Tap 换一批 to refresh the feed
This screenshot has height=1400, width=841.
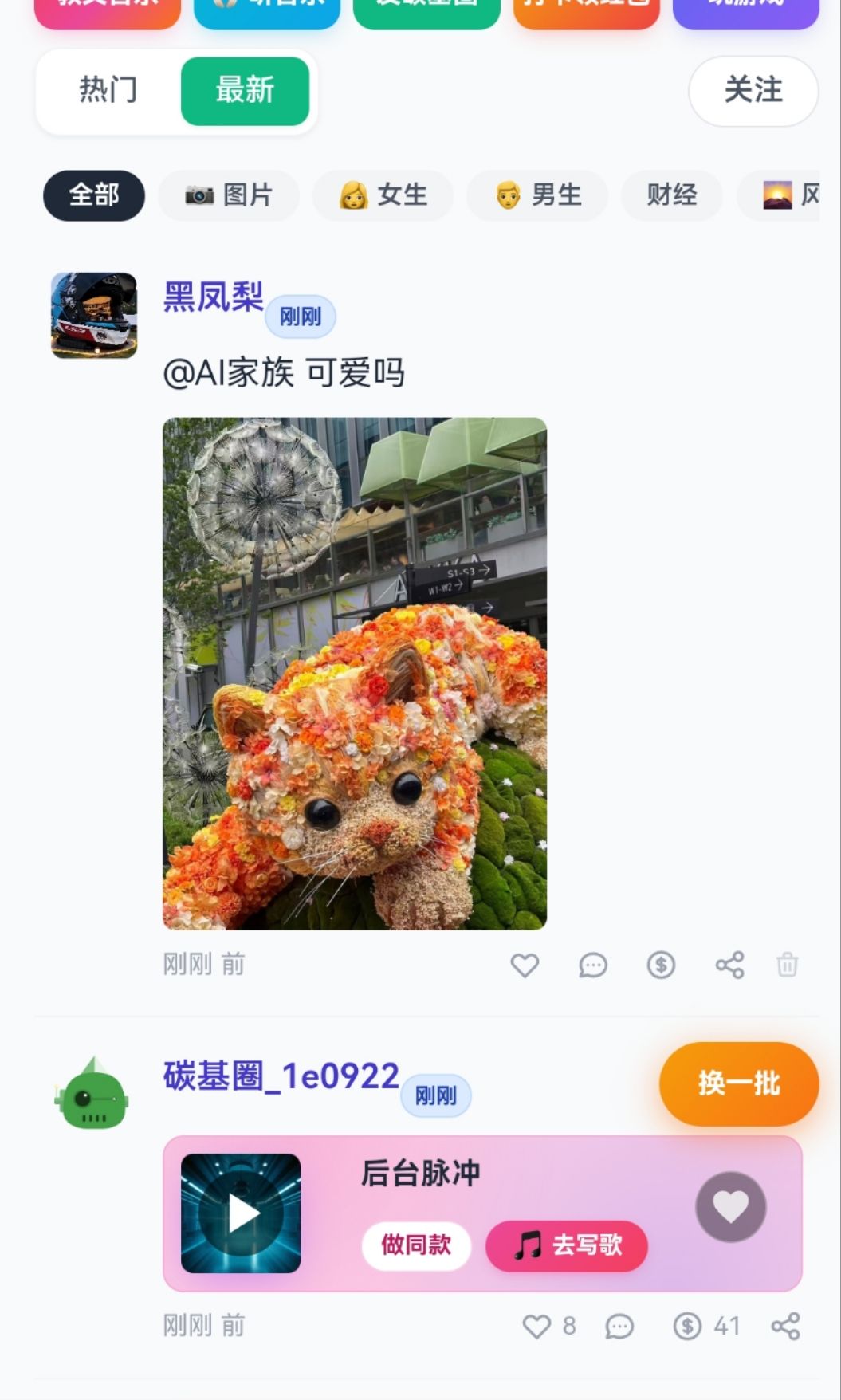tap(739, 1084)
